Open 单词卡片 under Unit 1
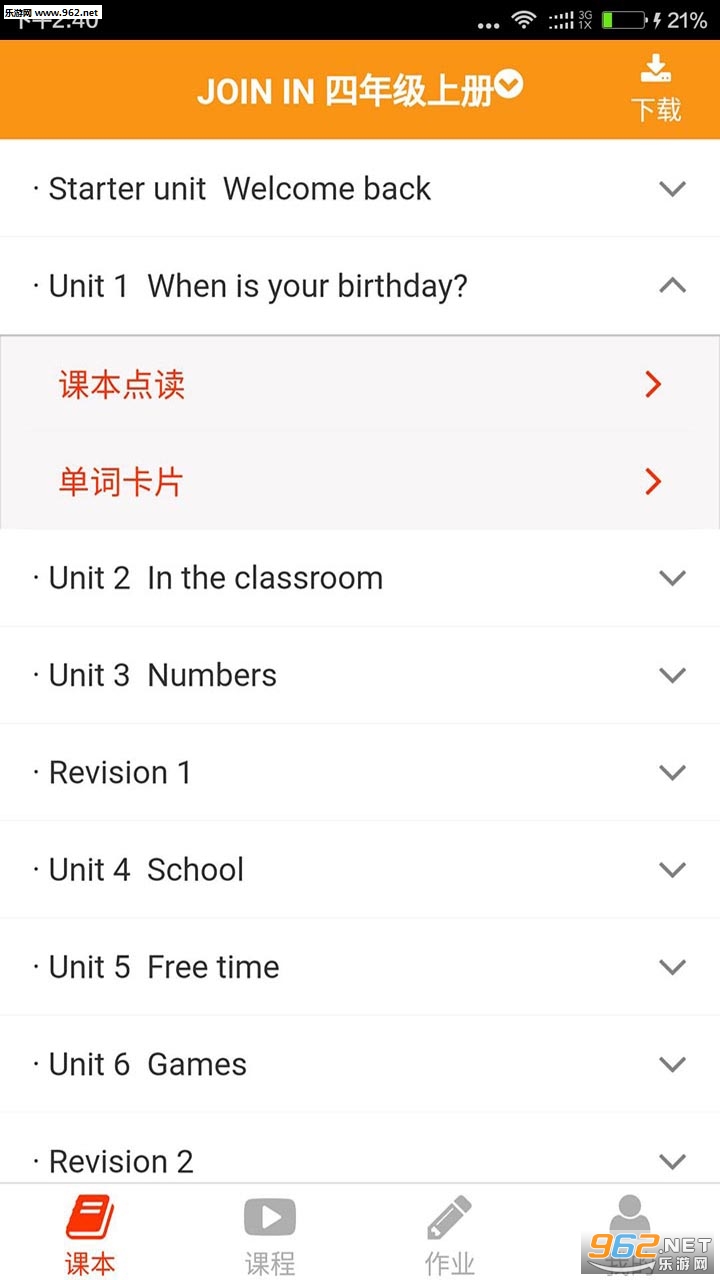Viewport: 720px width, 1280px height. pos(360,482)
